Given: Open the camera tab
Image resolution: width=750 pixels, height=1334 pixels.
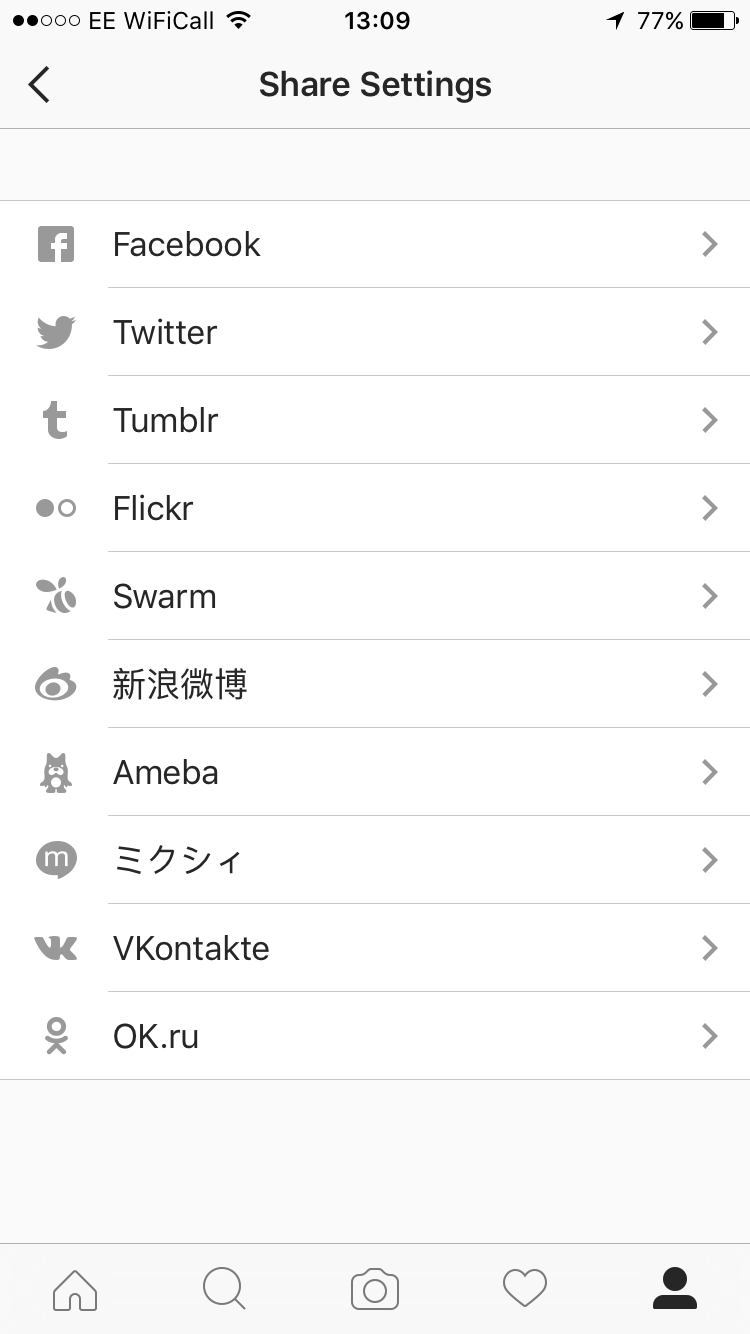Looking at the screenshot, I should [375, 1289].
